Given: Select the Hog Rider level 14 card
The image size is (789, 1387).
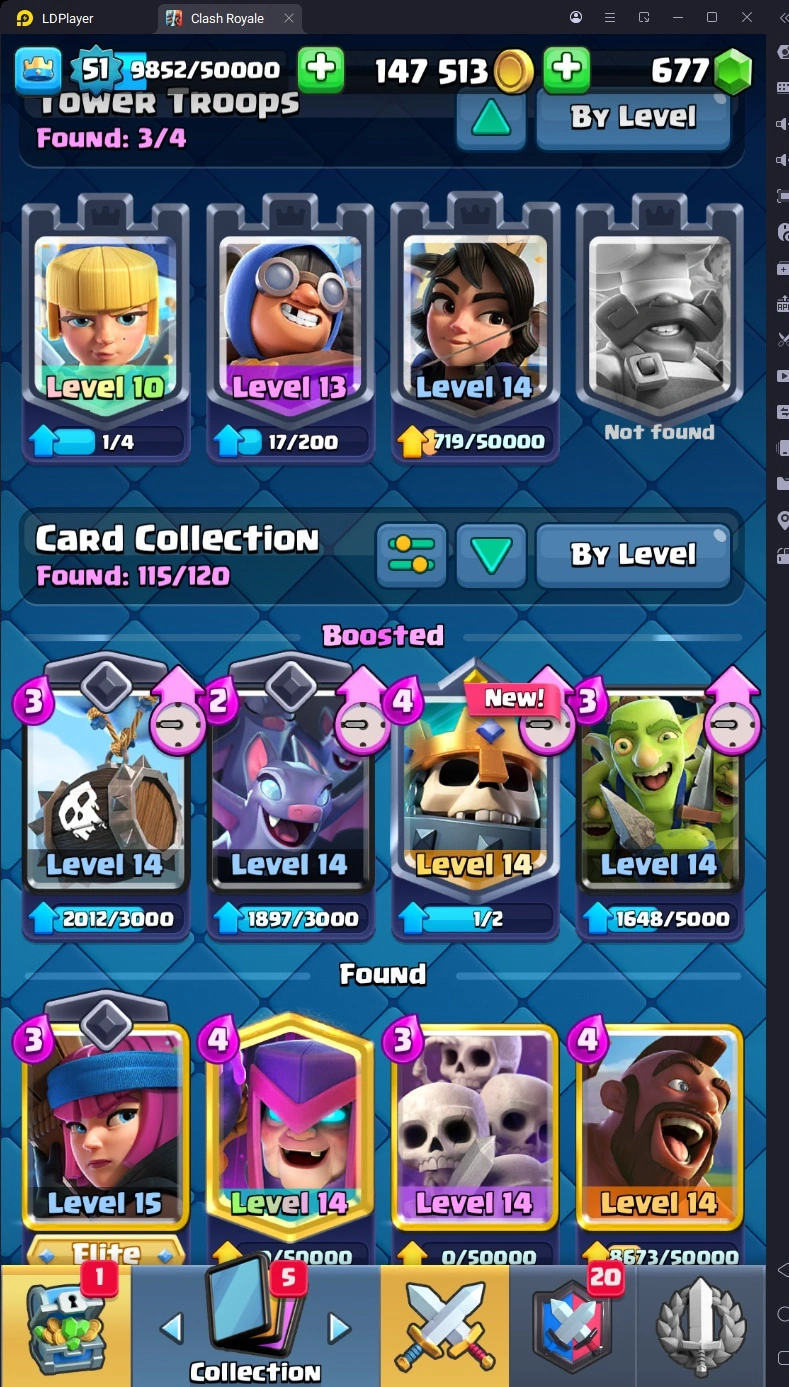Looking at the screenshot, I should [659, 1130].
